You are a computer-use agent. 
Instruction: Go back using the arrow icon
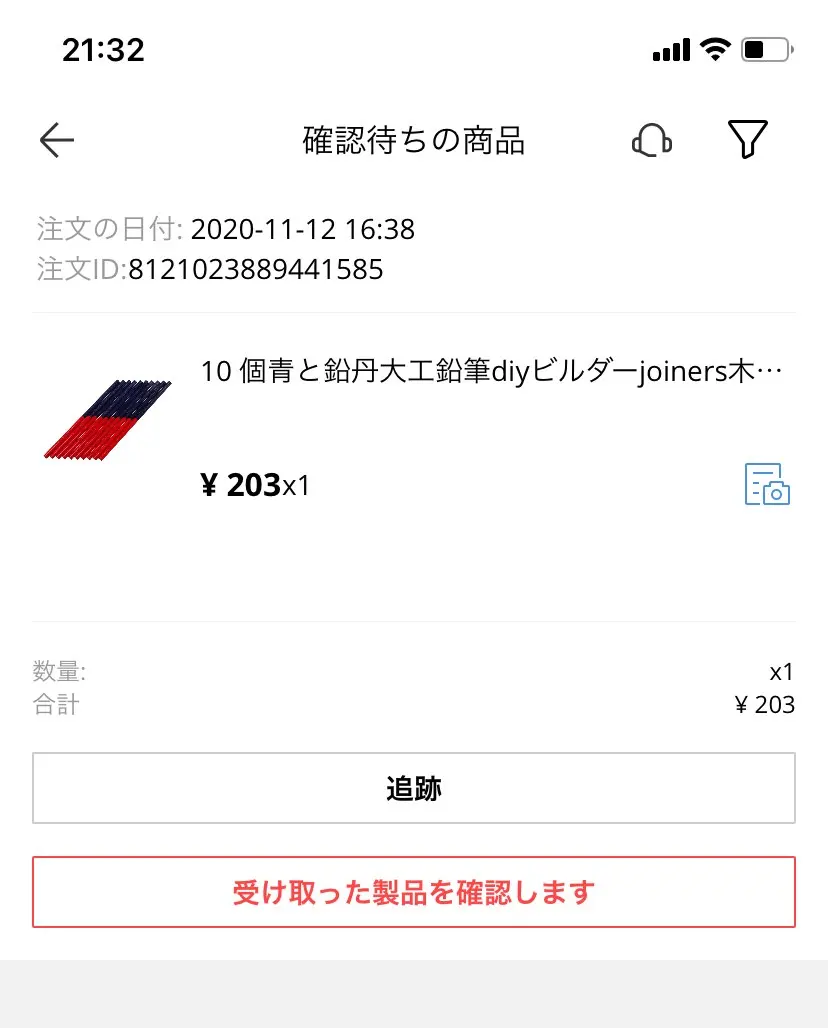click(57, 141)
